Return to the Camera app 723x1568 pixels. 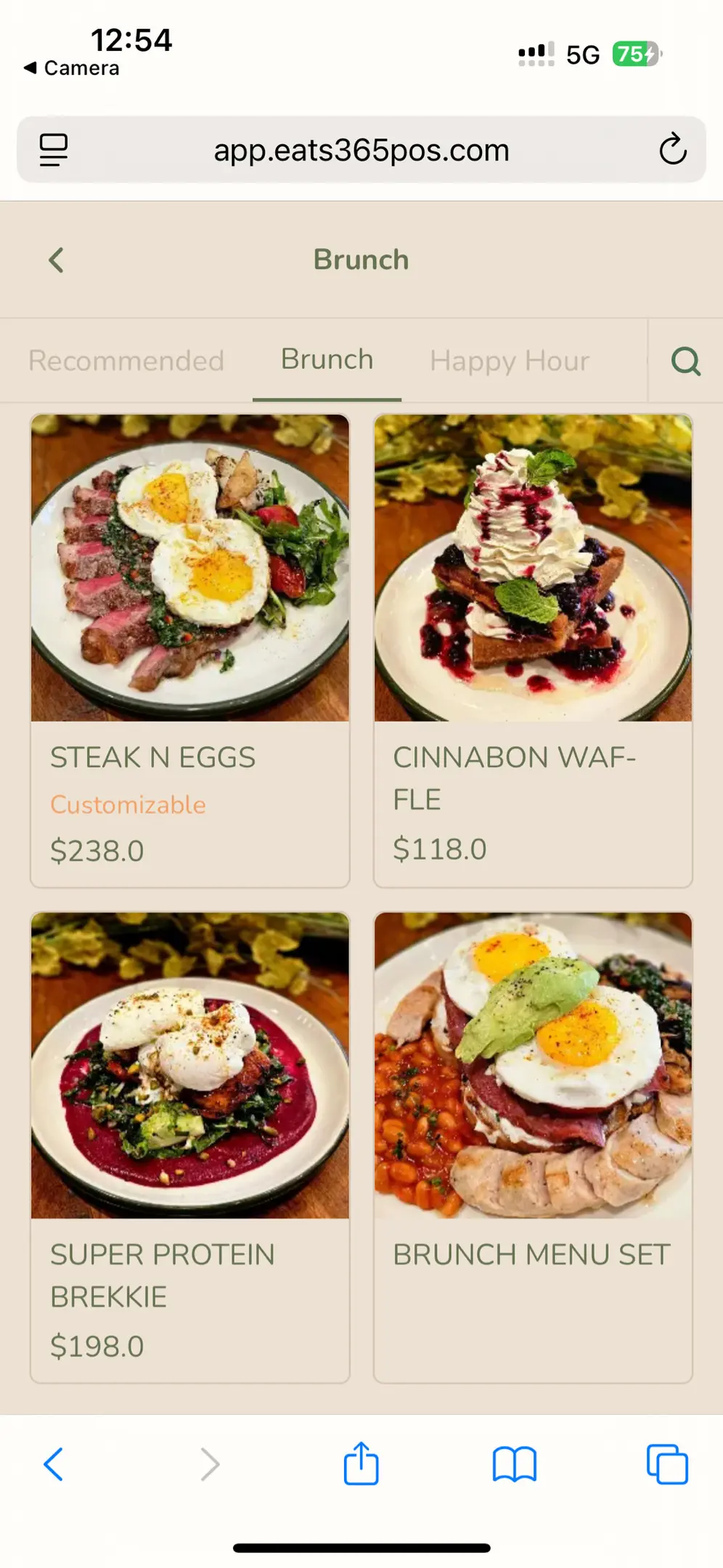pyautogui.click(x=71, y=68)
